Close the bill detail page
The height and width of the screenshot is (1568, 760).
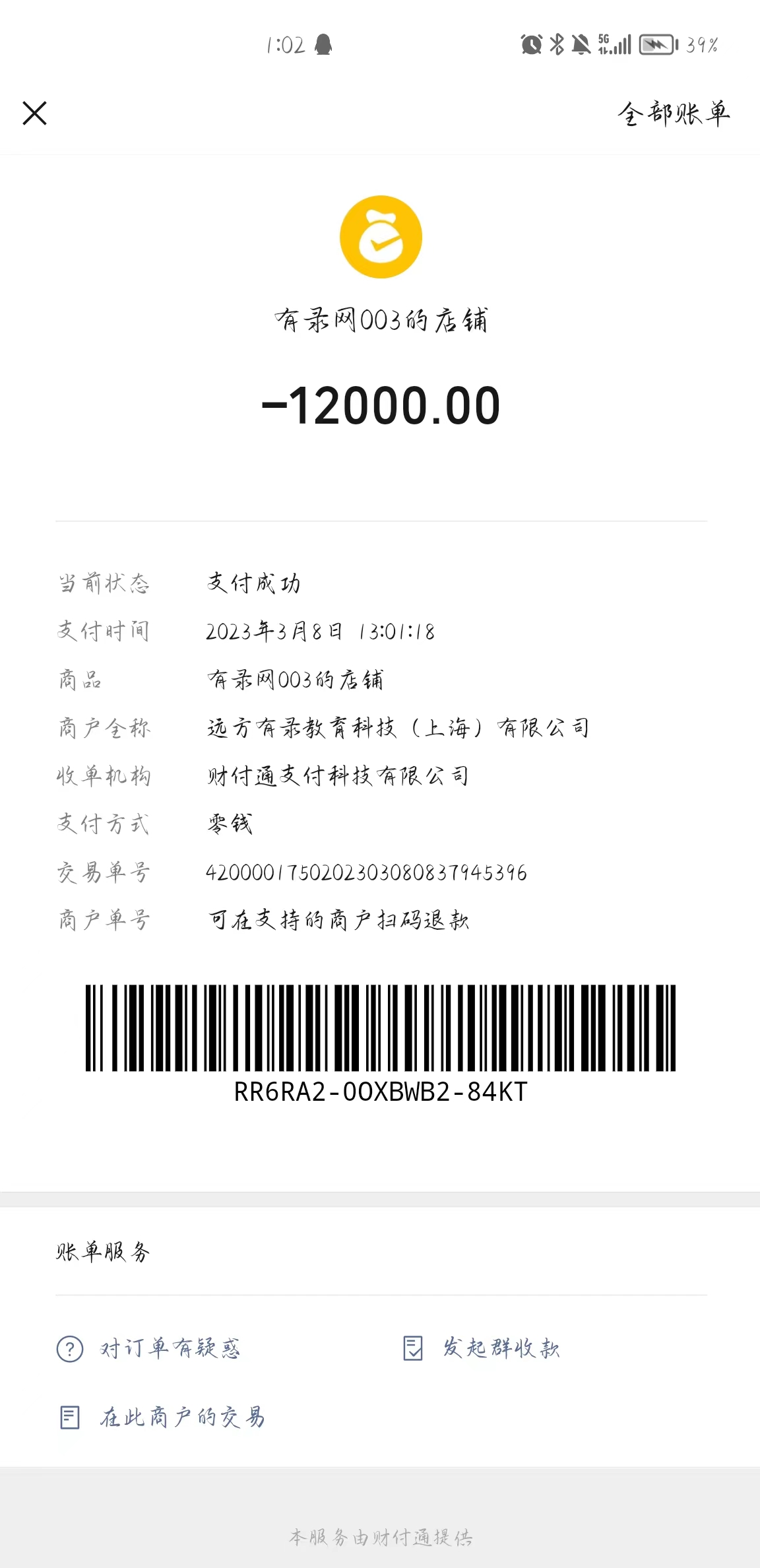point(34,113)
